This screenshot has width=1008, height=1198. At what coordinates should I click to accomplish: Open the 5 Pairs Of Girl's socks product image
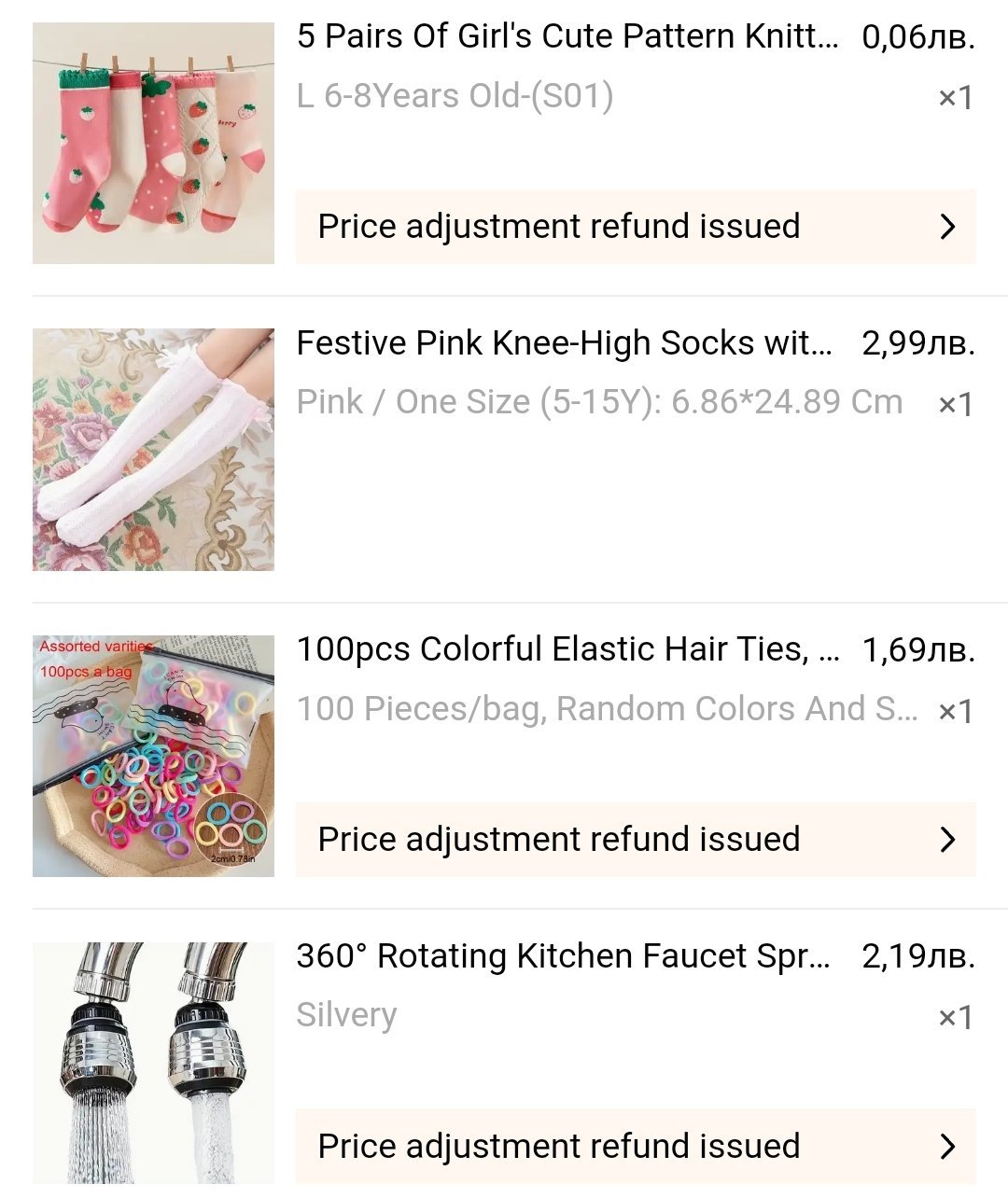pos(153,143)
